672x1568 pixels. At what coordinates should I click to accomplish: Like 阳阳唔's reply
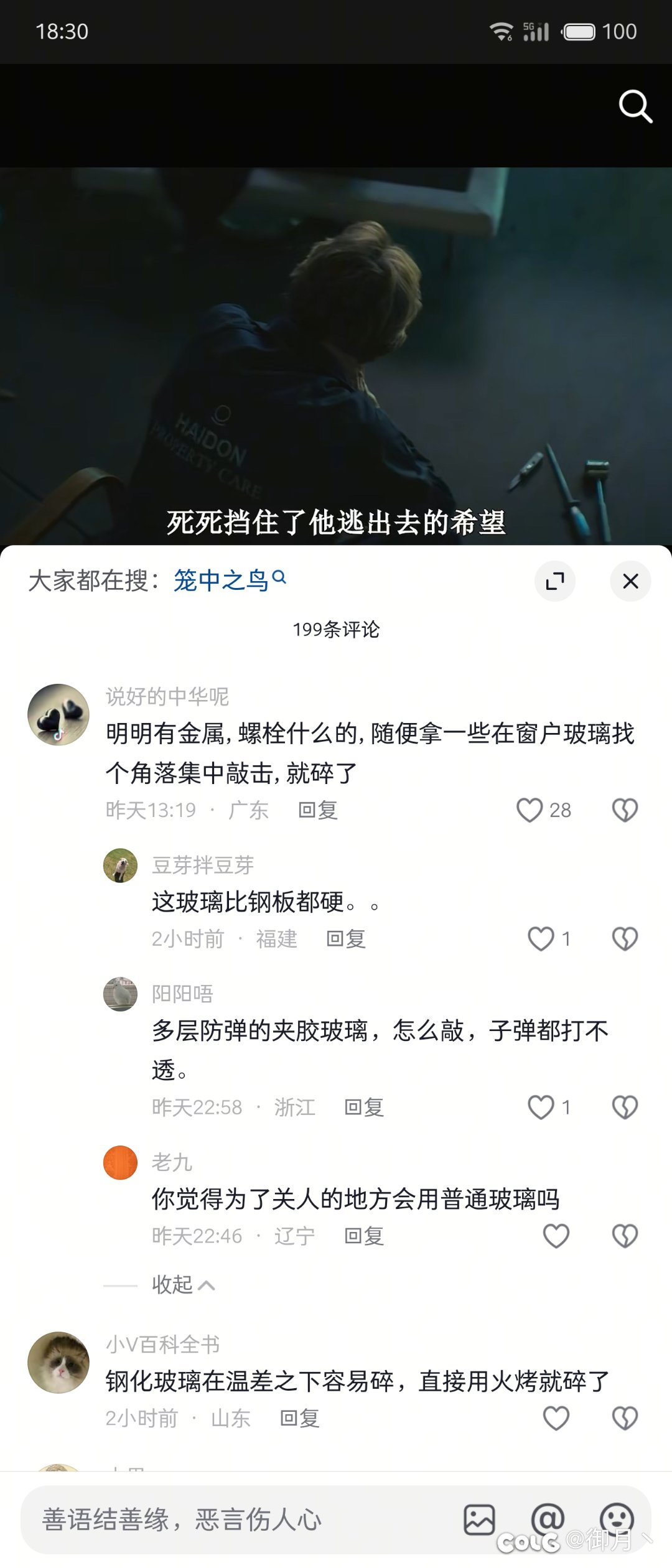coord(541,1108)
